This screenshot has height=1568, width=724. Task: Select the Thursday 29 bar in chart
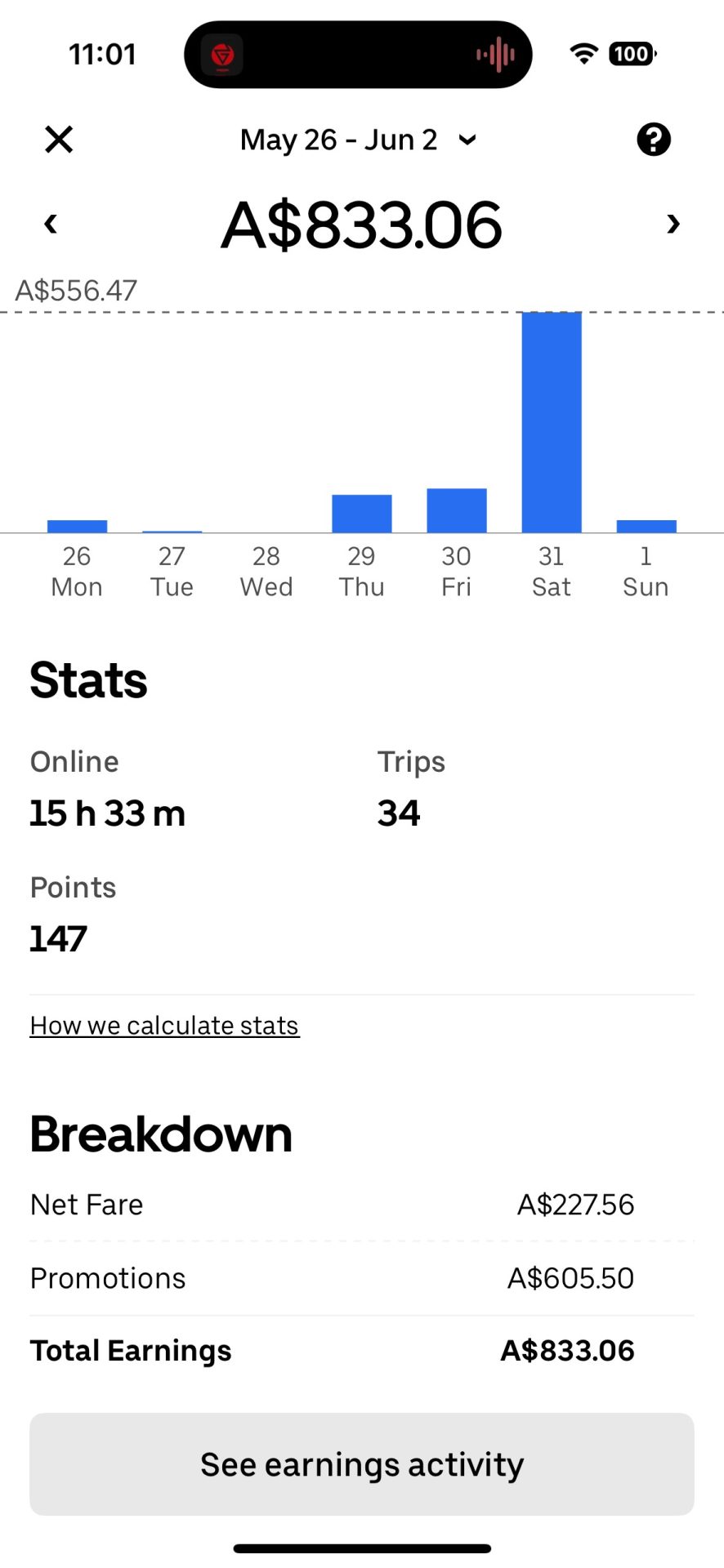tap(362, 514)
